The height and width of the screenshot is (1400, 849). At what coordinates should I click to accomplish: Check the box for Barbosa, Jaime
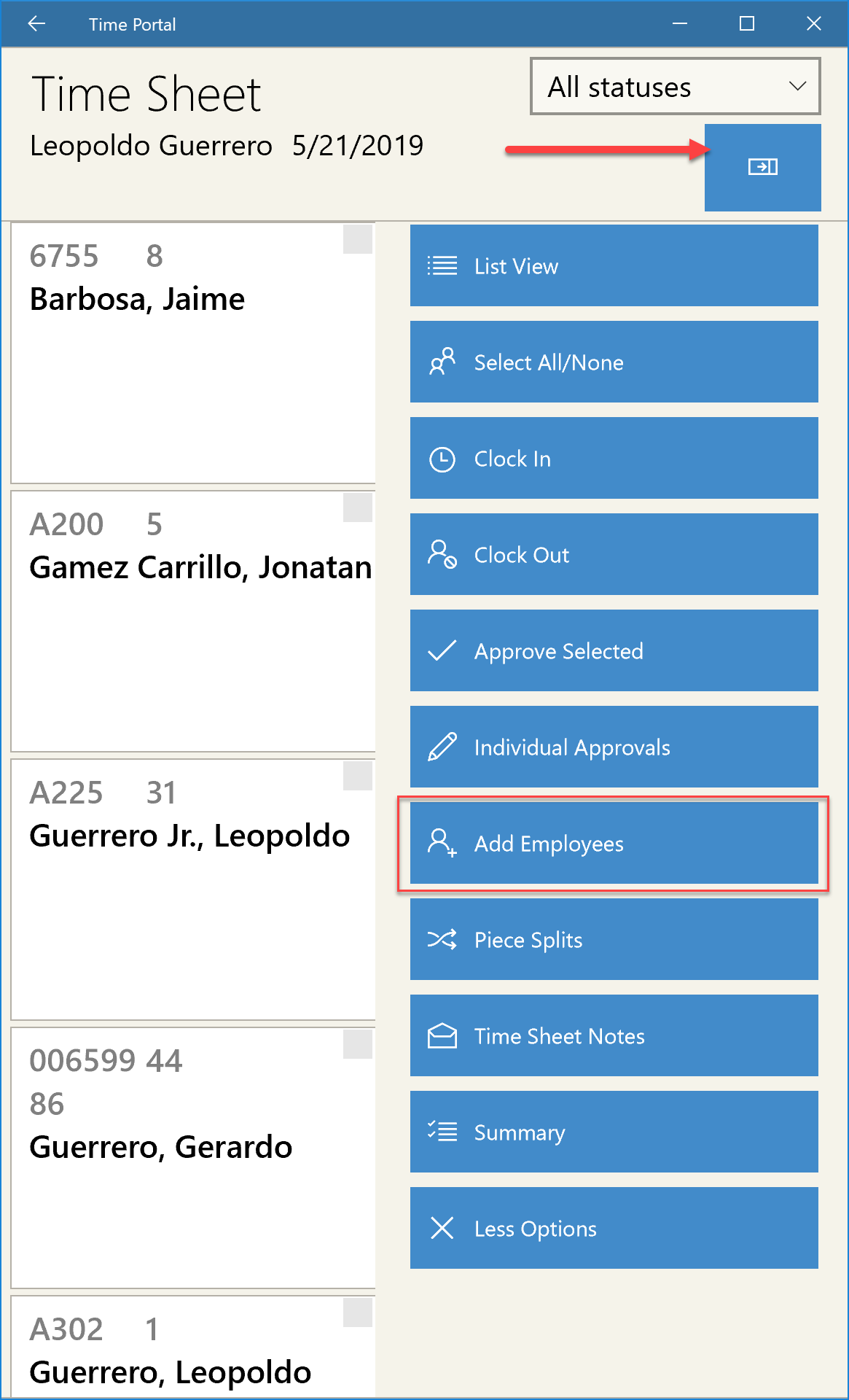(x=358, y=239)
